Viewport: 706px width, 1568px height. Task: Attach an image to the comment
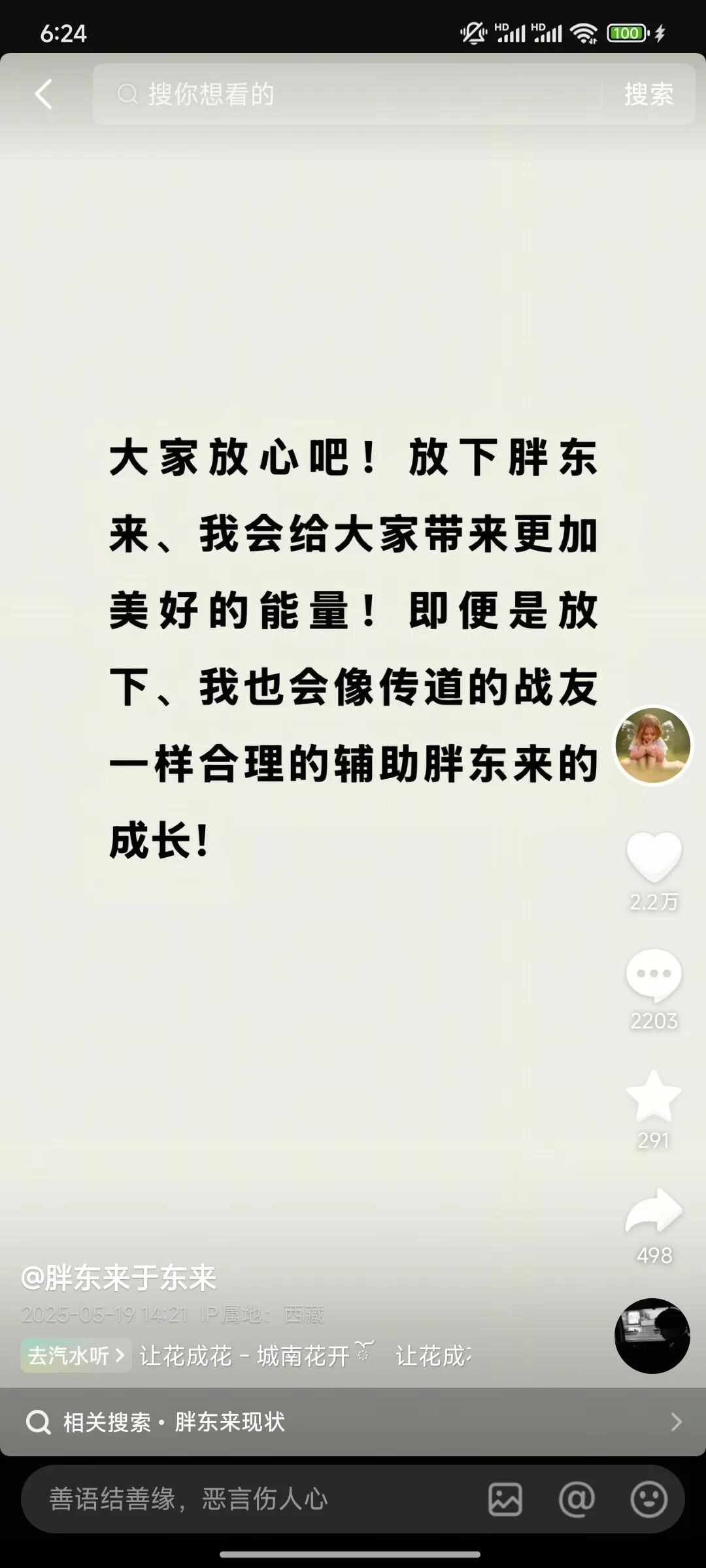505,1499
